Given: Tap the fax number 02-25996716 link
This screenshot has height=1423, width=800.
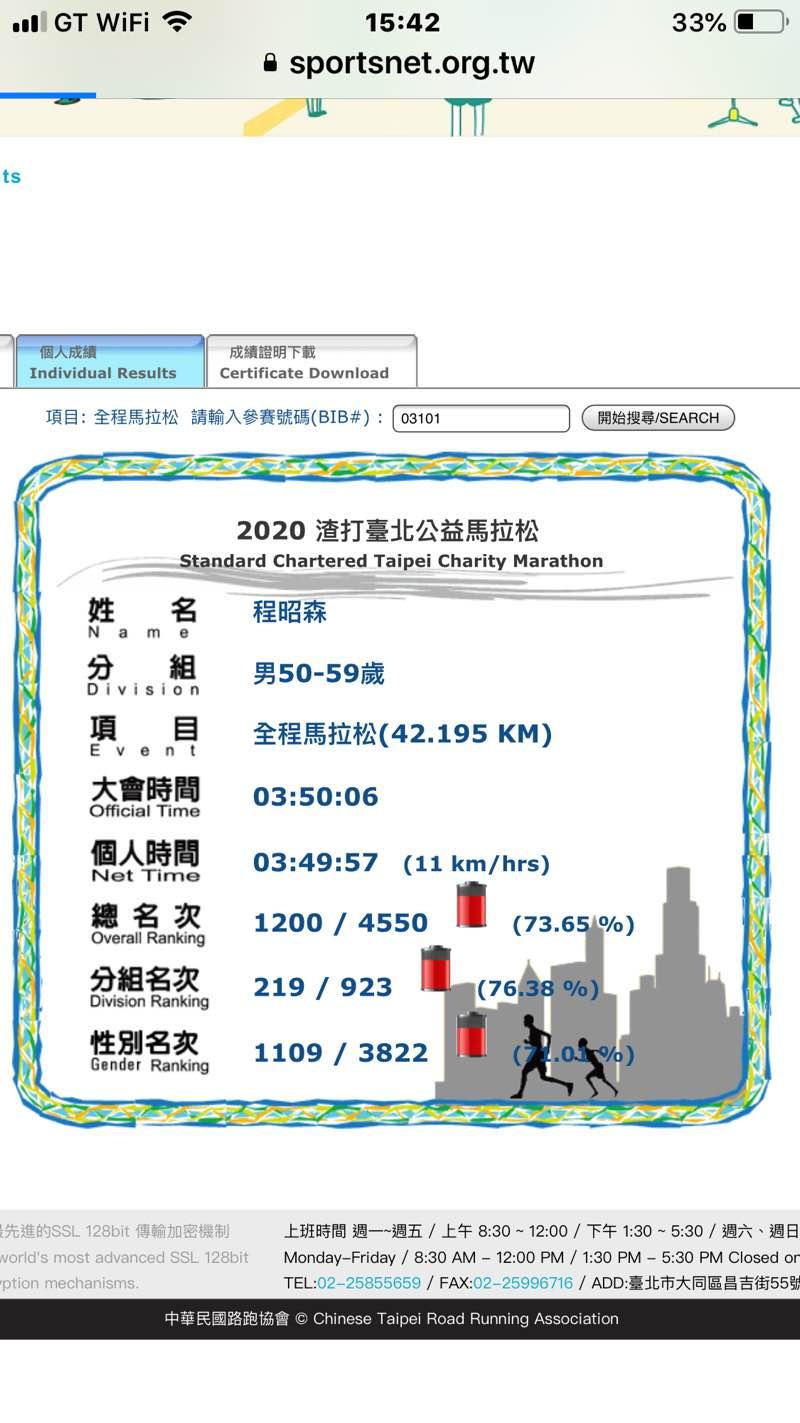Looking at the screenshot, I should click(523, 1283).
